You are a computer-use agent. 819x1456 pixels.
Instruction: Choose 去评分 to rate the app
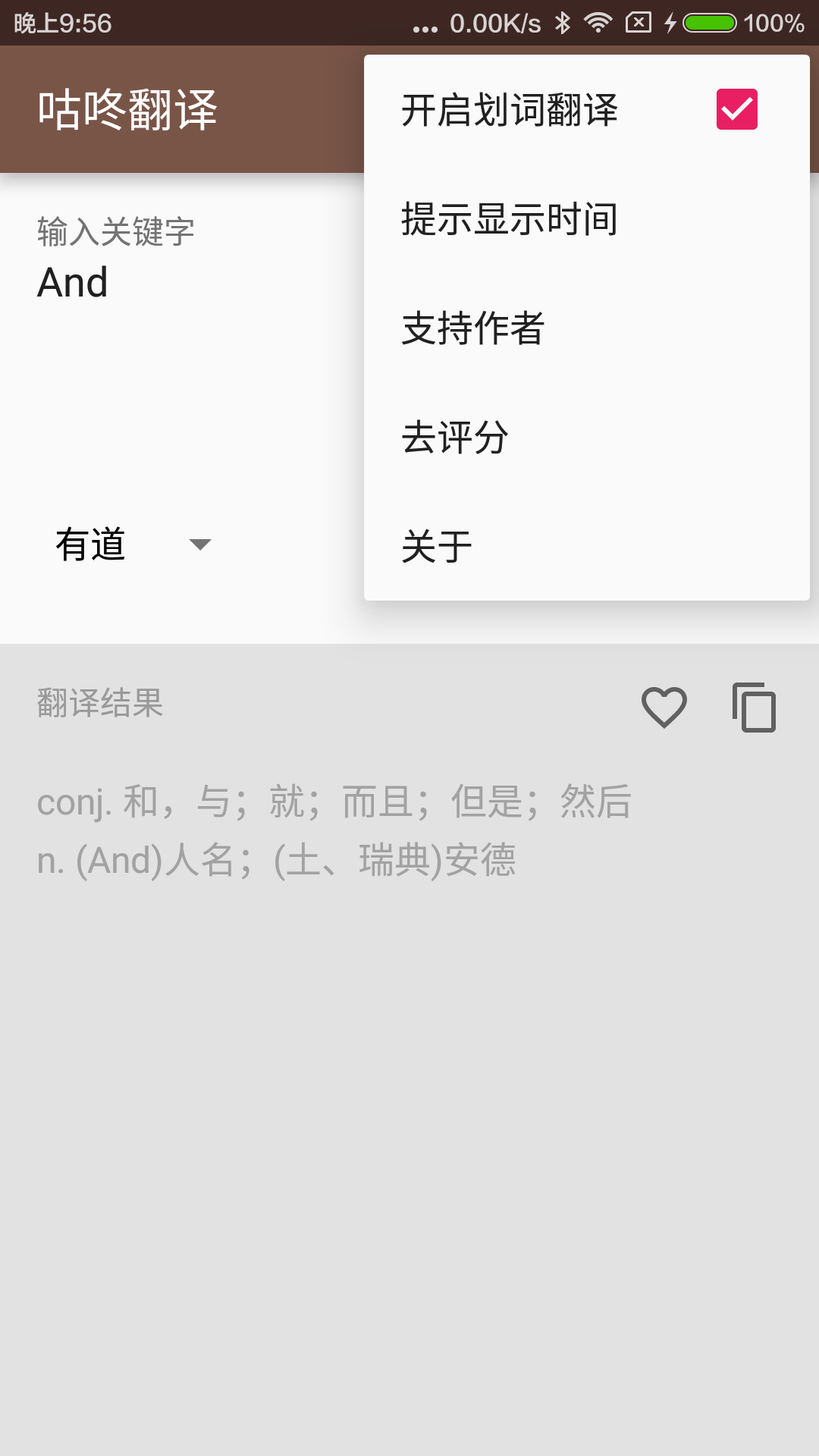[x=455, y=438]
